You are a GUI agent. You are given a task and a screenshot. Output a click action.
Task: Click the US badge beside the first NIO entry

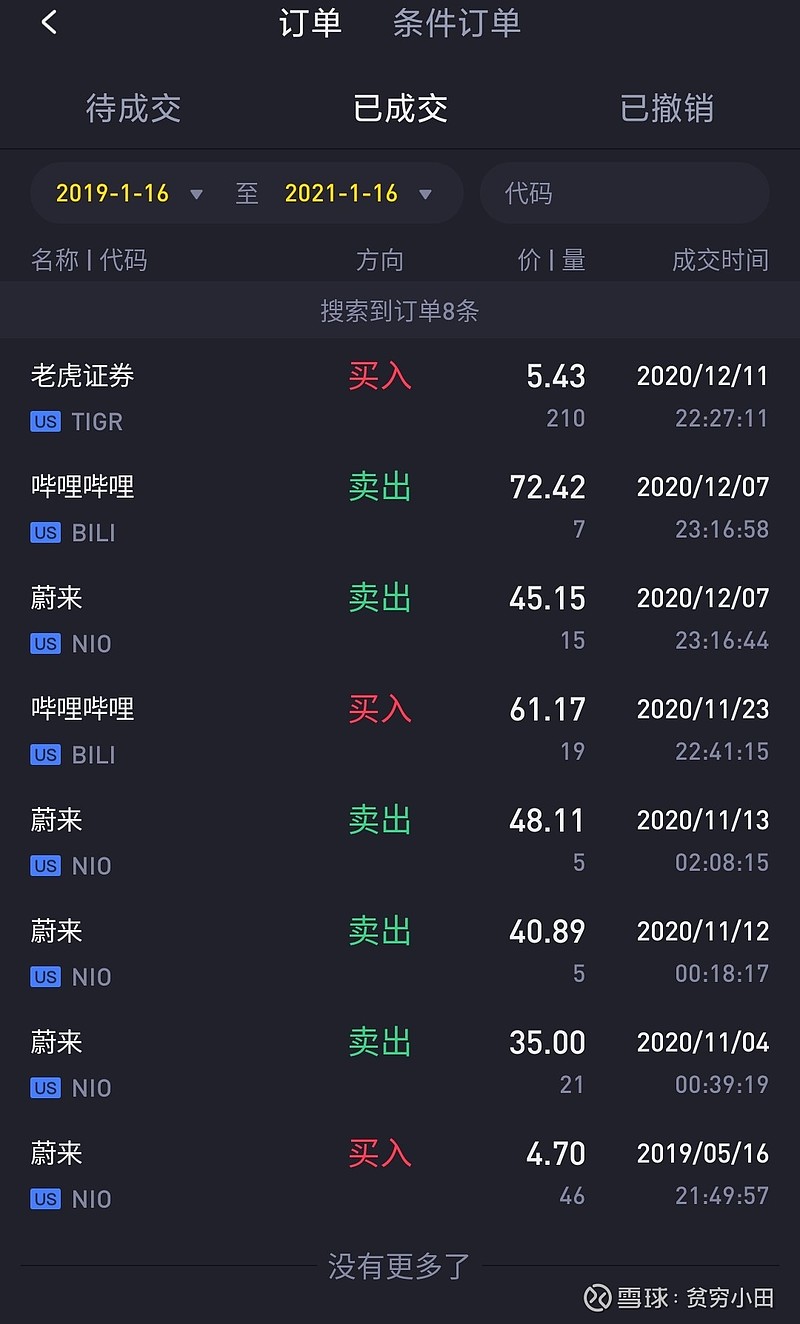(x=45, y=644)
